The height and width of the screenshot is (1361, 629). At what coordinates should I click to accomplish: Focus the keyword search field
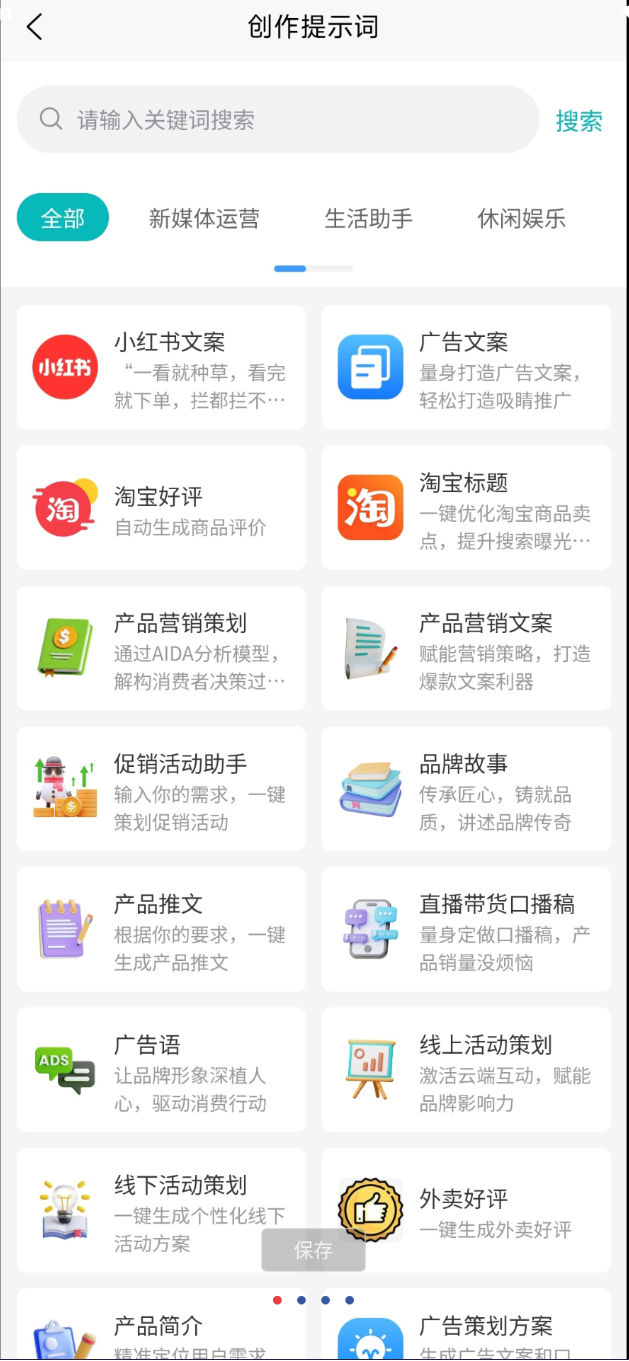click(278, 120)
